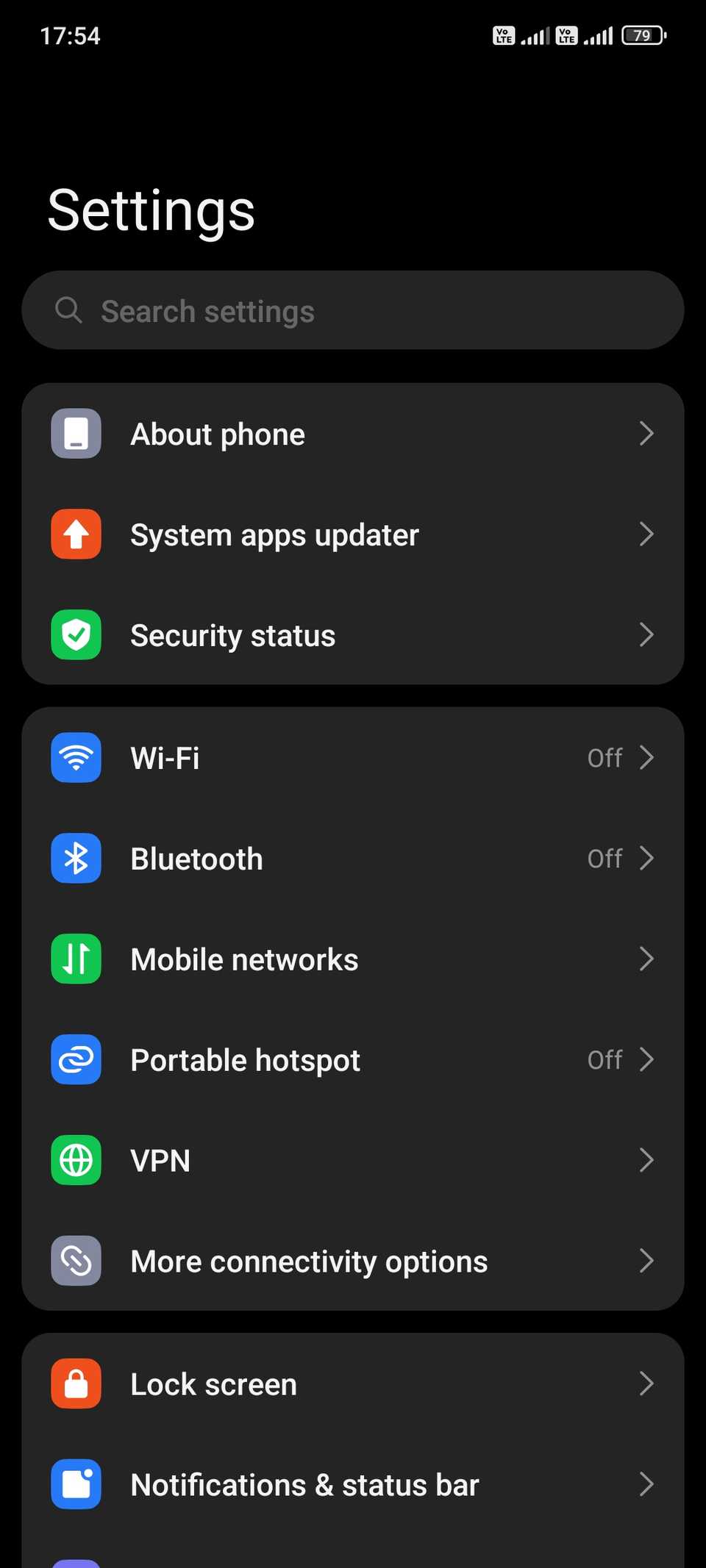706x1568 pixels.
Task: Tap the System apps updater row
Action: 353,534
